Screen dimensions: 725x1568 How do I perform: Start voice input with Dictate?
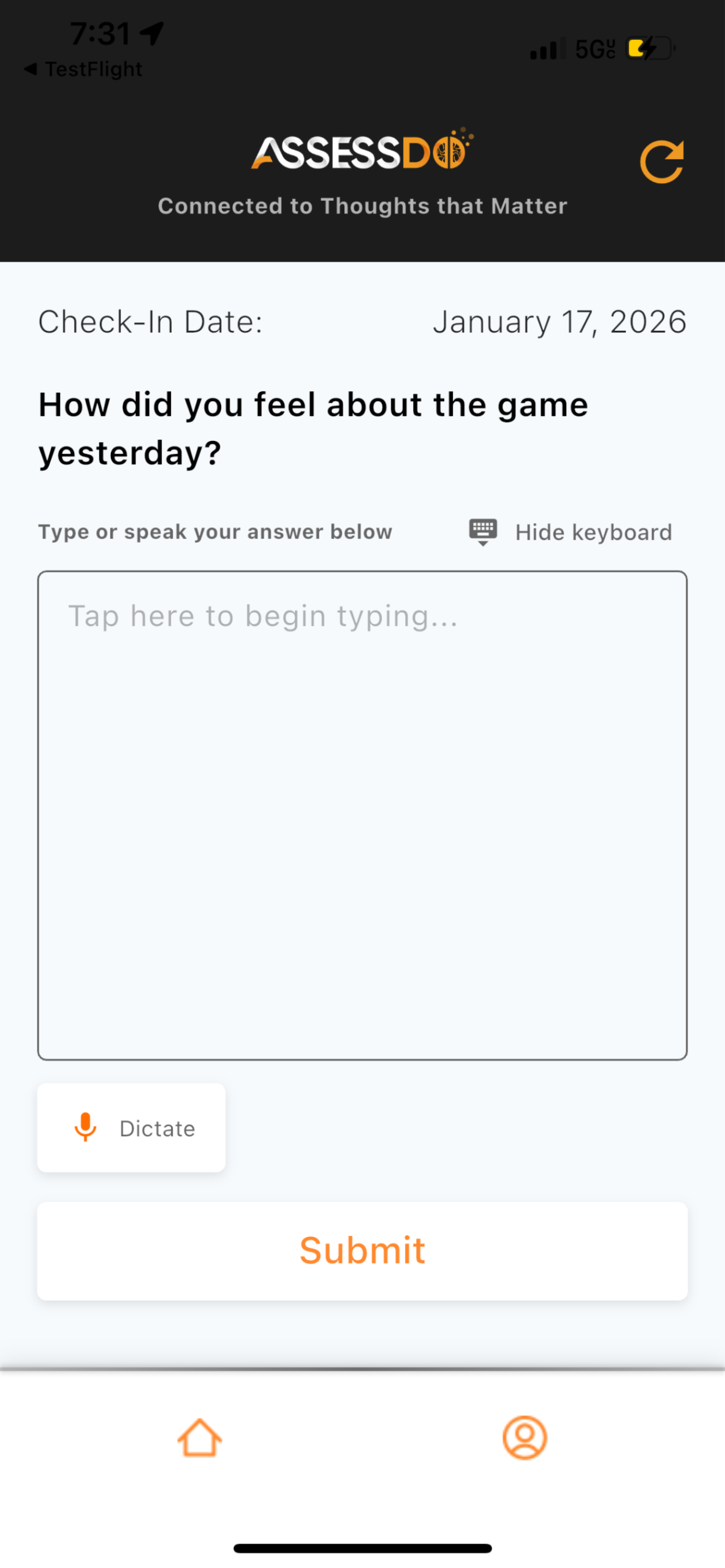coord(131,1127)
